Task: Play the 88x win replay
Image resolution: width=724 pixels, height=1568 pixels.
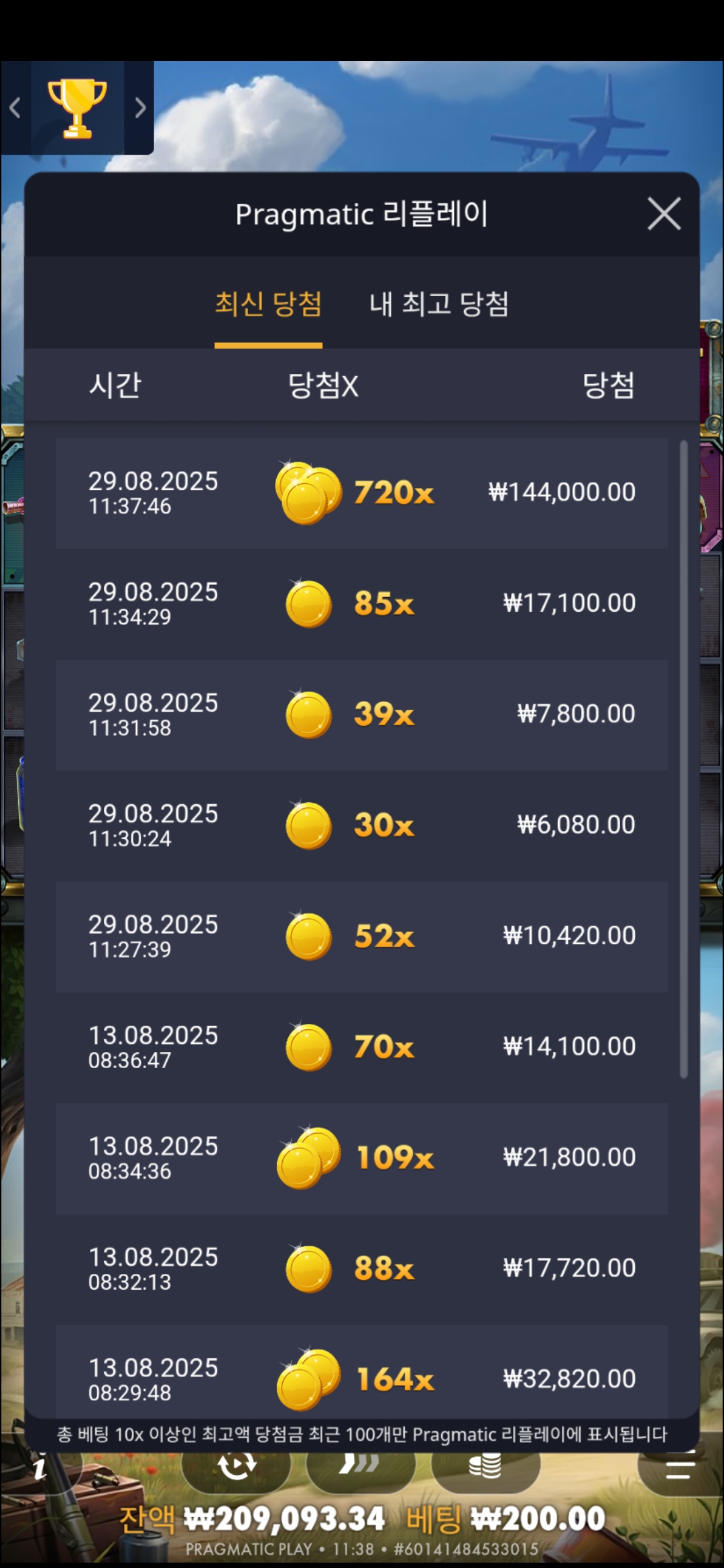Action: (361, 1268)
